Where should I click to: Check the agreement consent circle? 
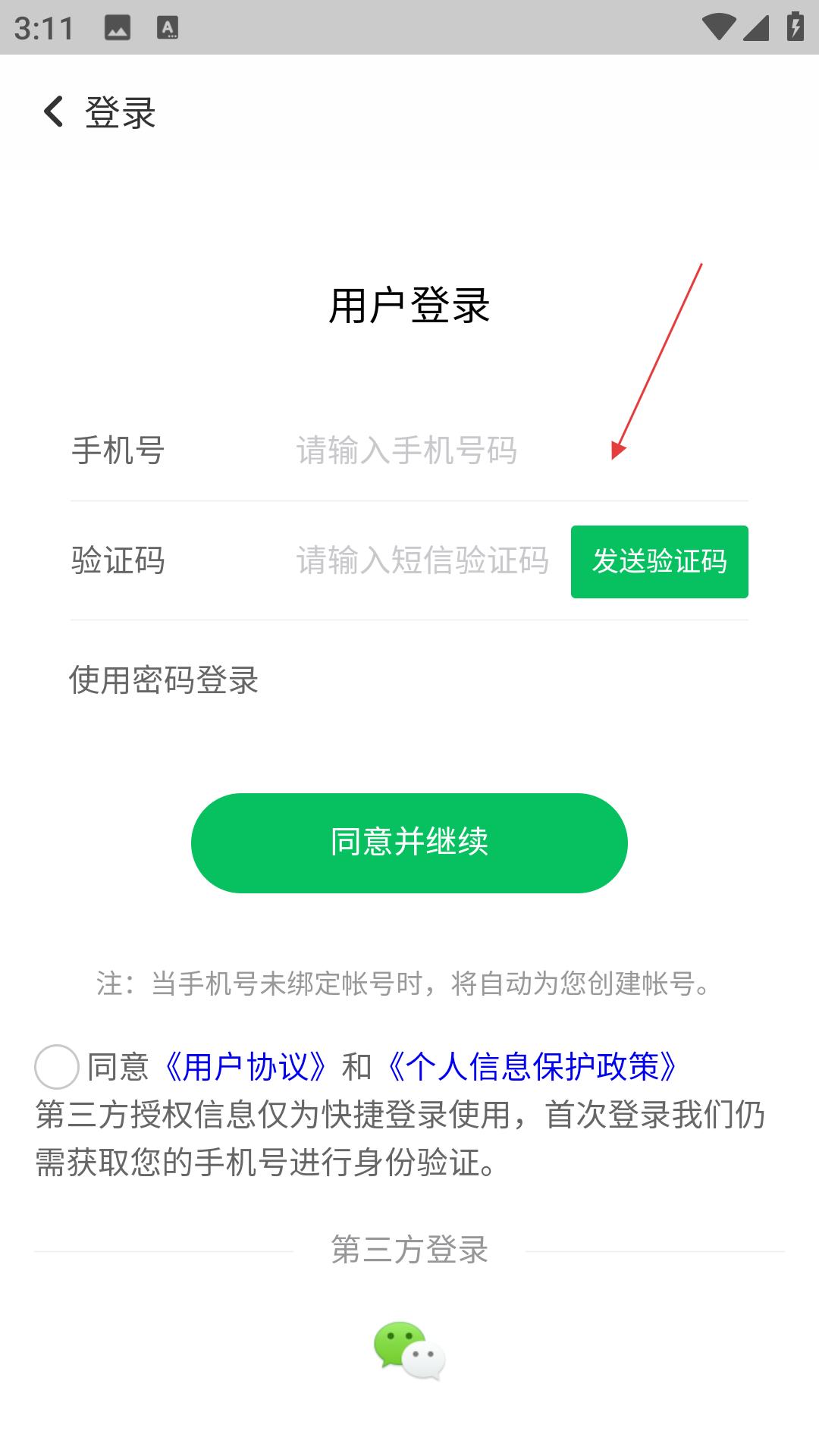[57, 1066]
